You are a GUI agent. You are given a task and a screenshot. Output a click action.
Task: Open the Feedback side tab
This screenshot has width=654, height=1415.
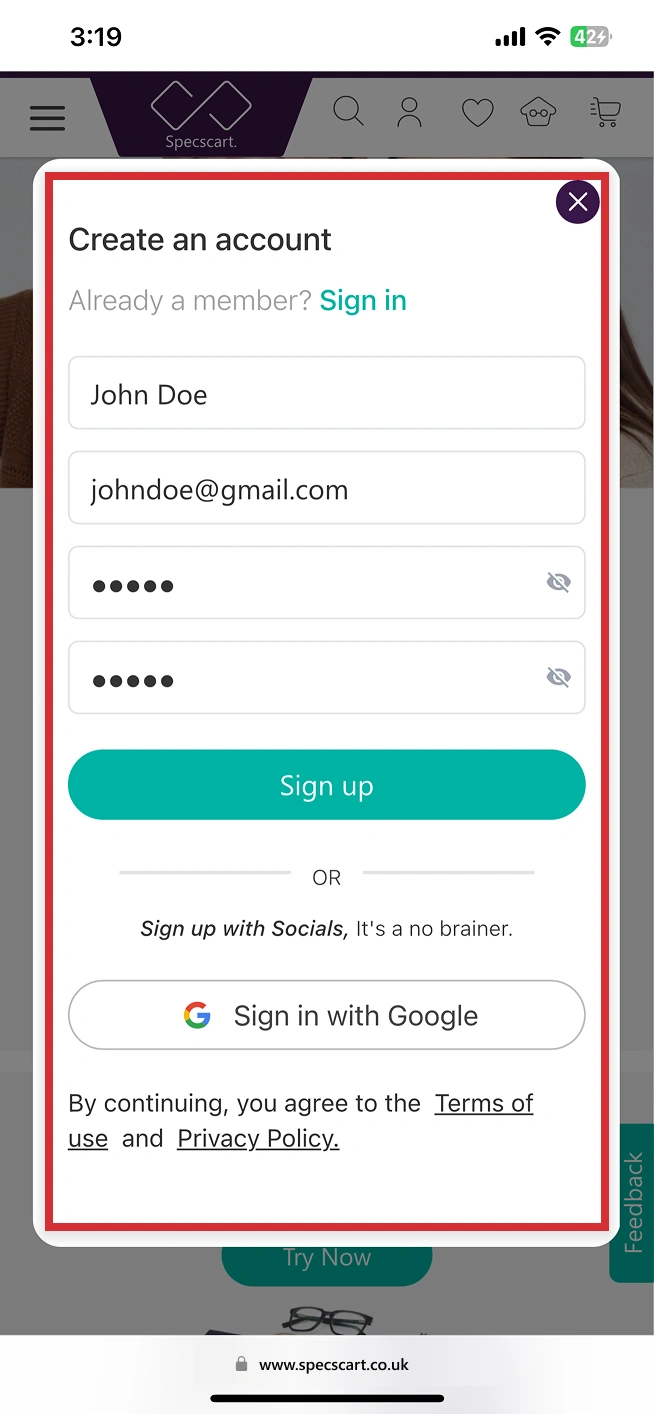(x=633, y=1202)
